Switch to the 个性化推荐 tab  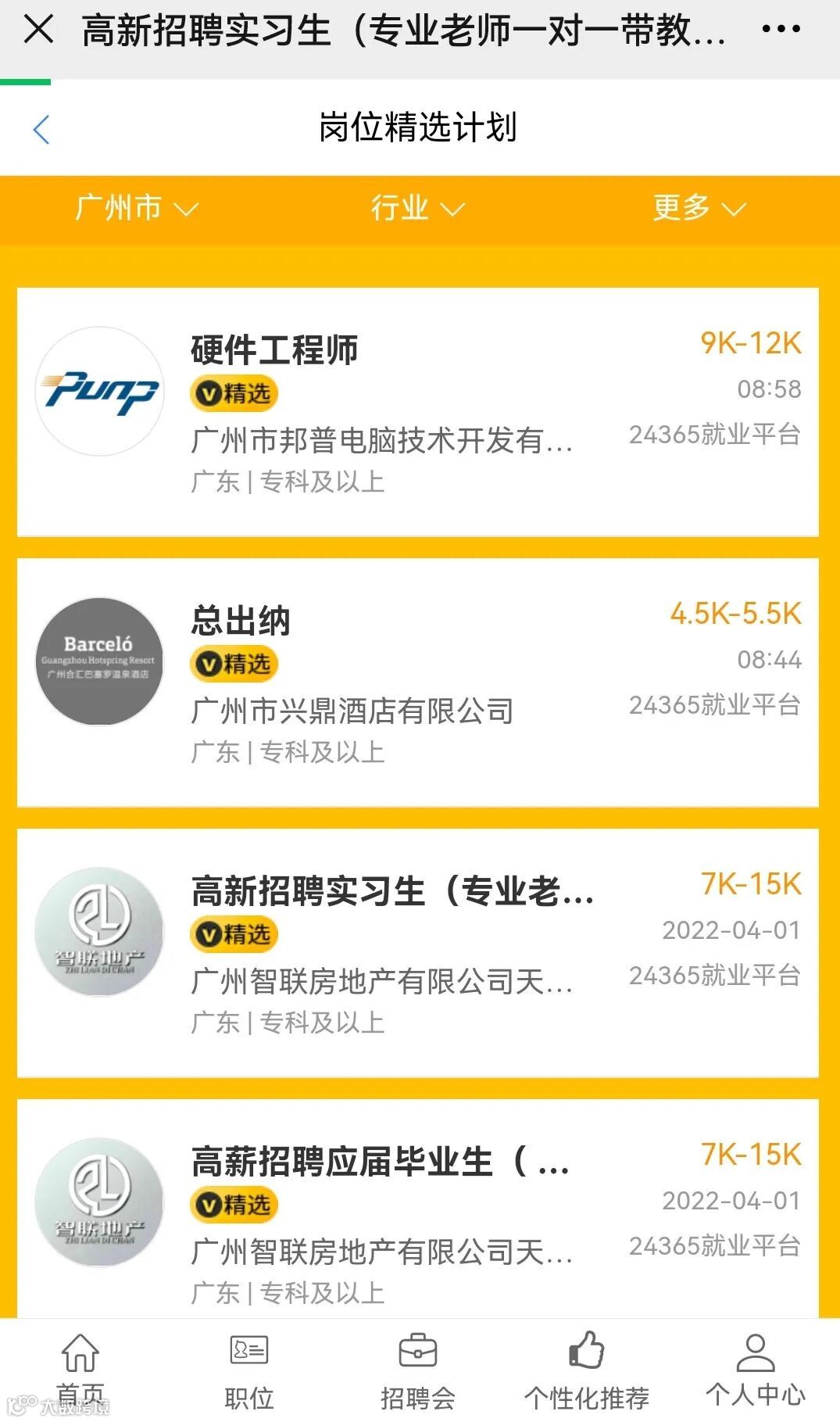click(x=587, y=1370)
